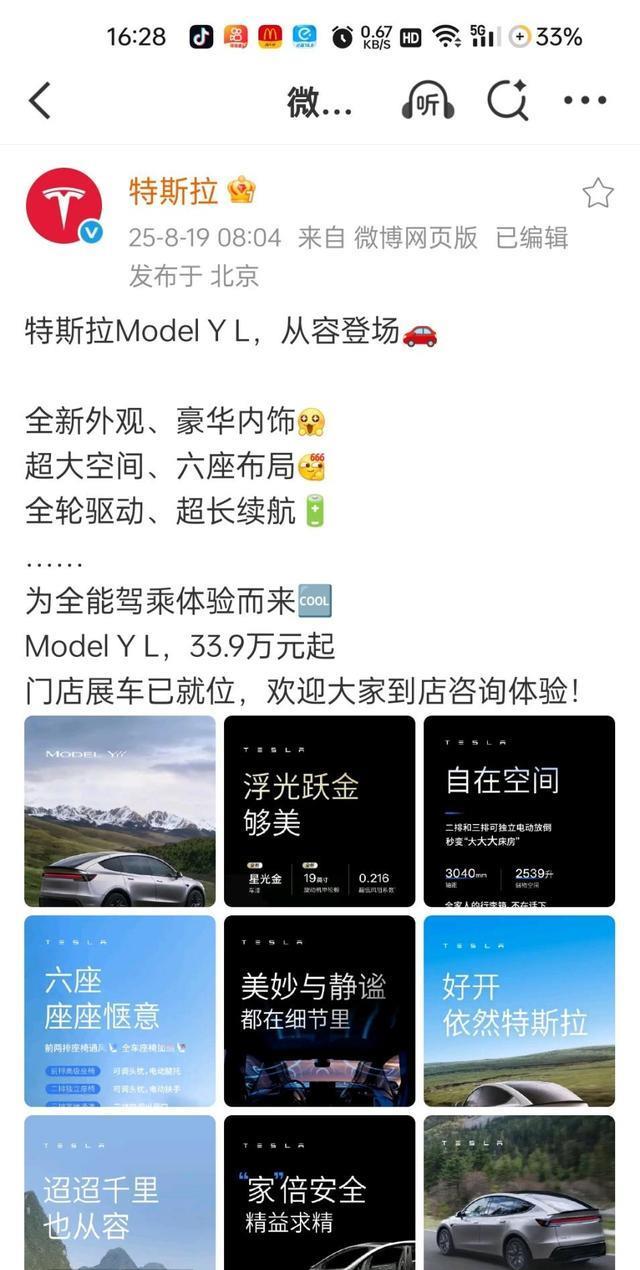The image size is (640, 1270).
Task: Open the 自在空间 image
Action: coord(518,811)
